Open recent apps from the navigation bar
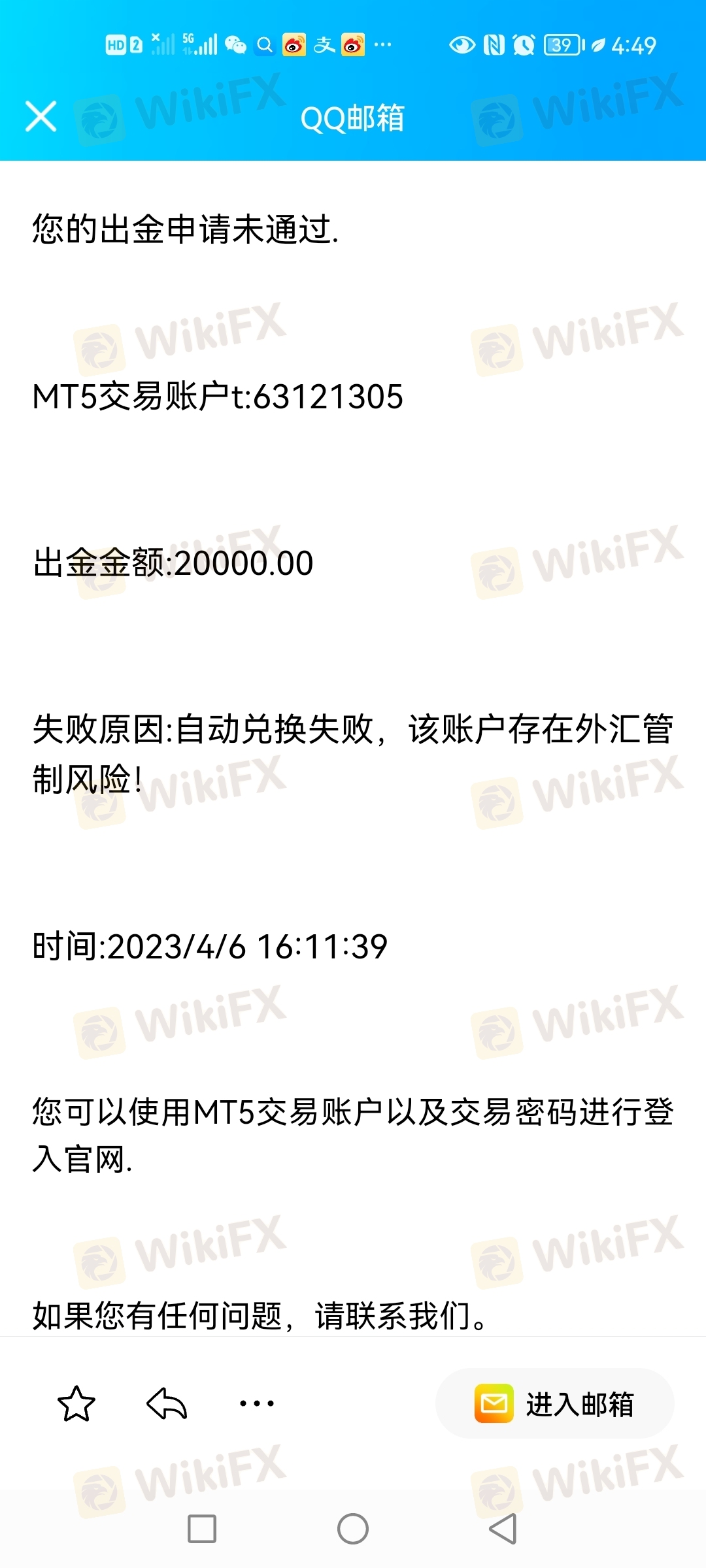This screenshot has height=1568, width=706. [202, 1529]
